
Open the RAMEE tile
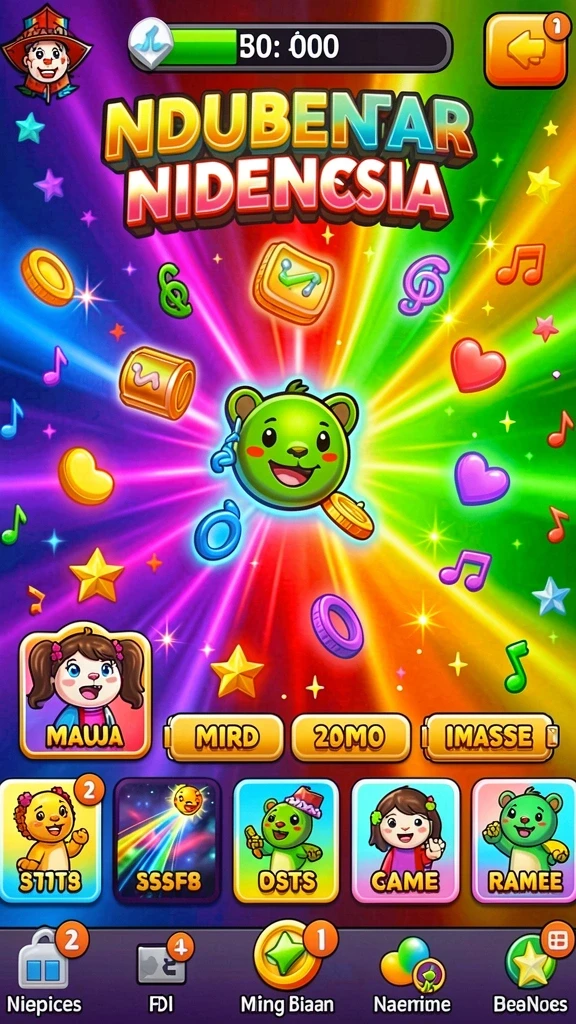pyautogui.click(x=524, y=841)
